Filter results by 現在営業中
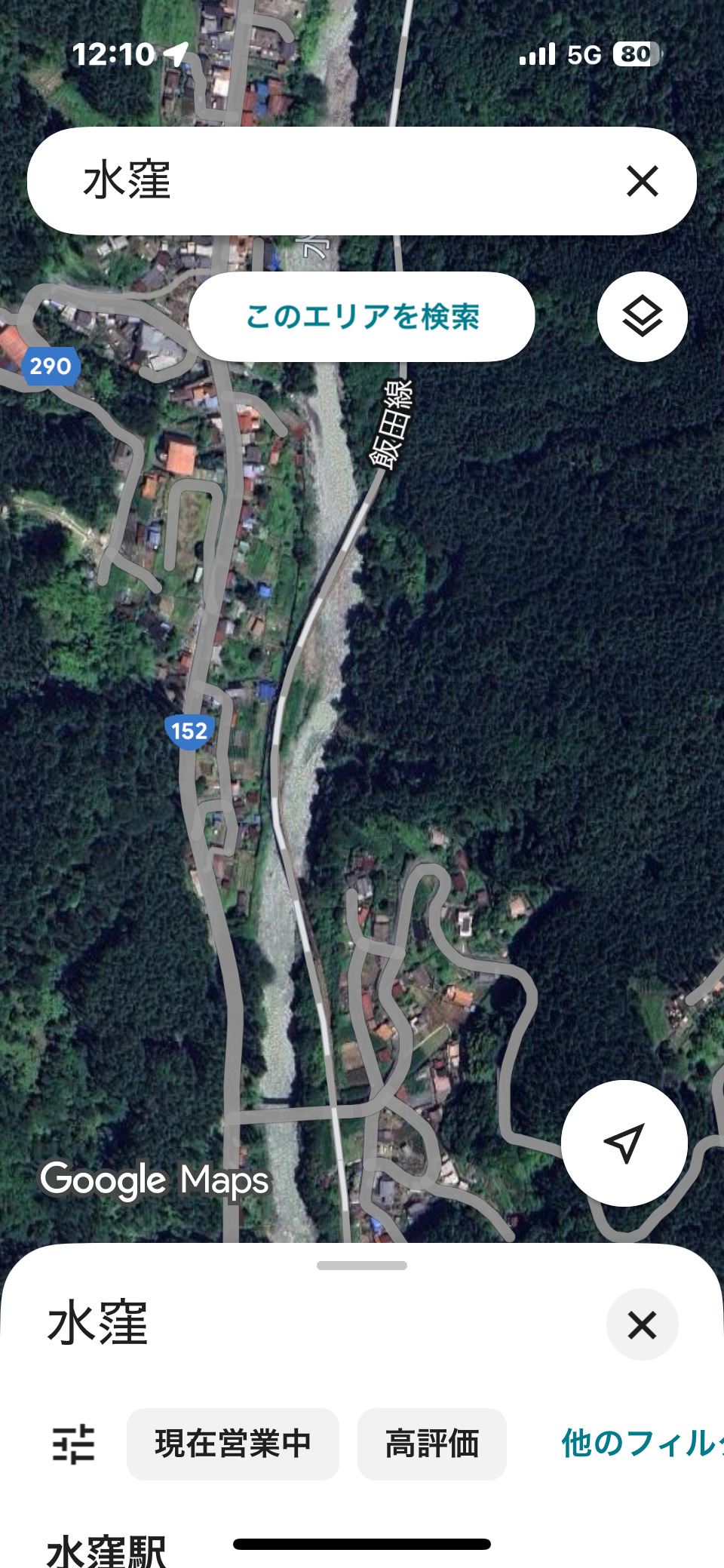 coord(232,1444)
